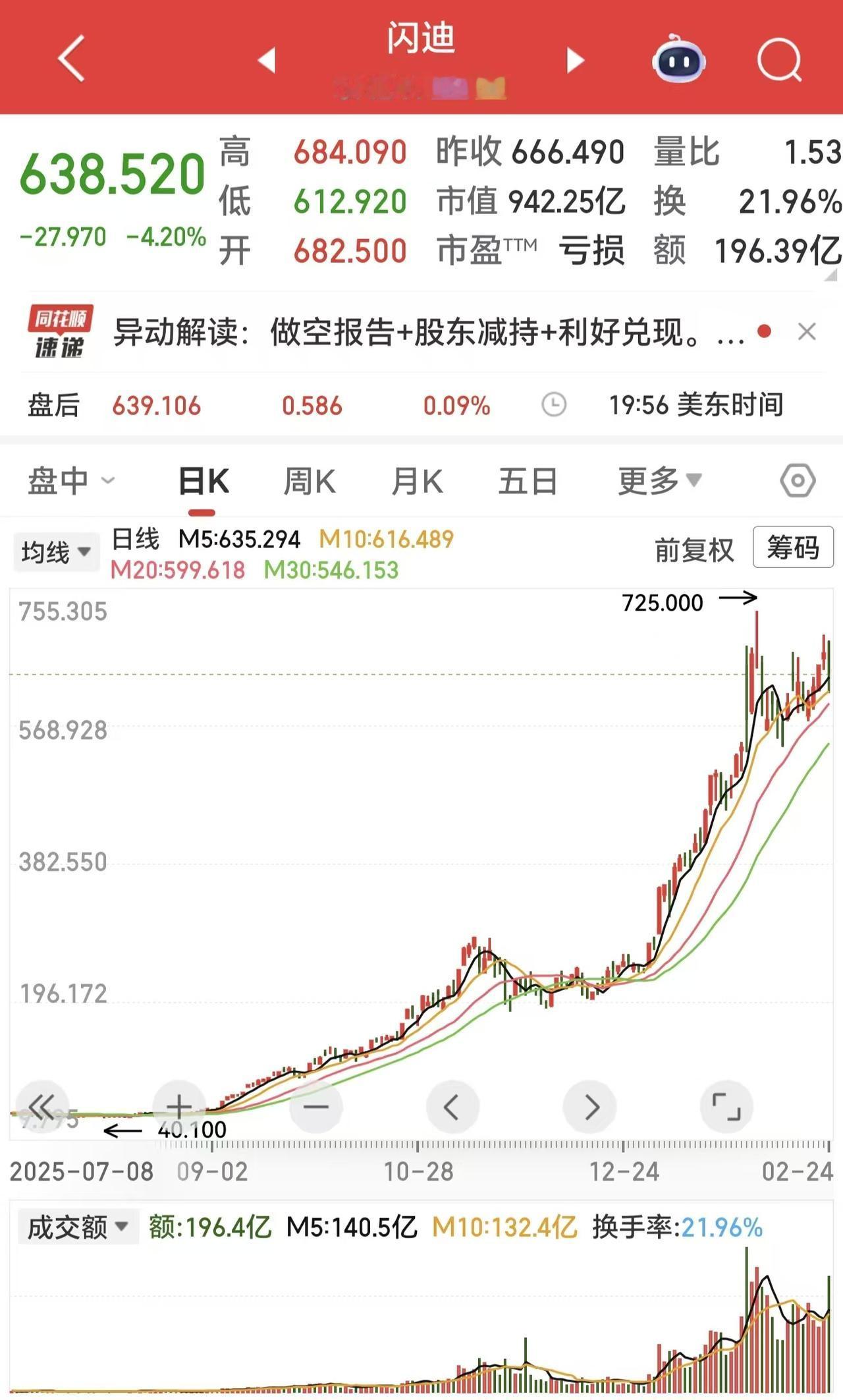Image resolution: width=843 pixels, height=1400 pixels.
Task: Switch to previous stock with left arrow
Action: coord(267,59)
